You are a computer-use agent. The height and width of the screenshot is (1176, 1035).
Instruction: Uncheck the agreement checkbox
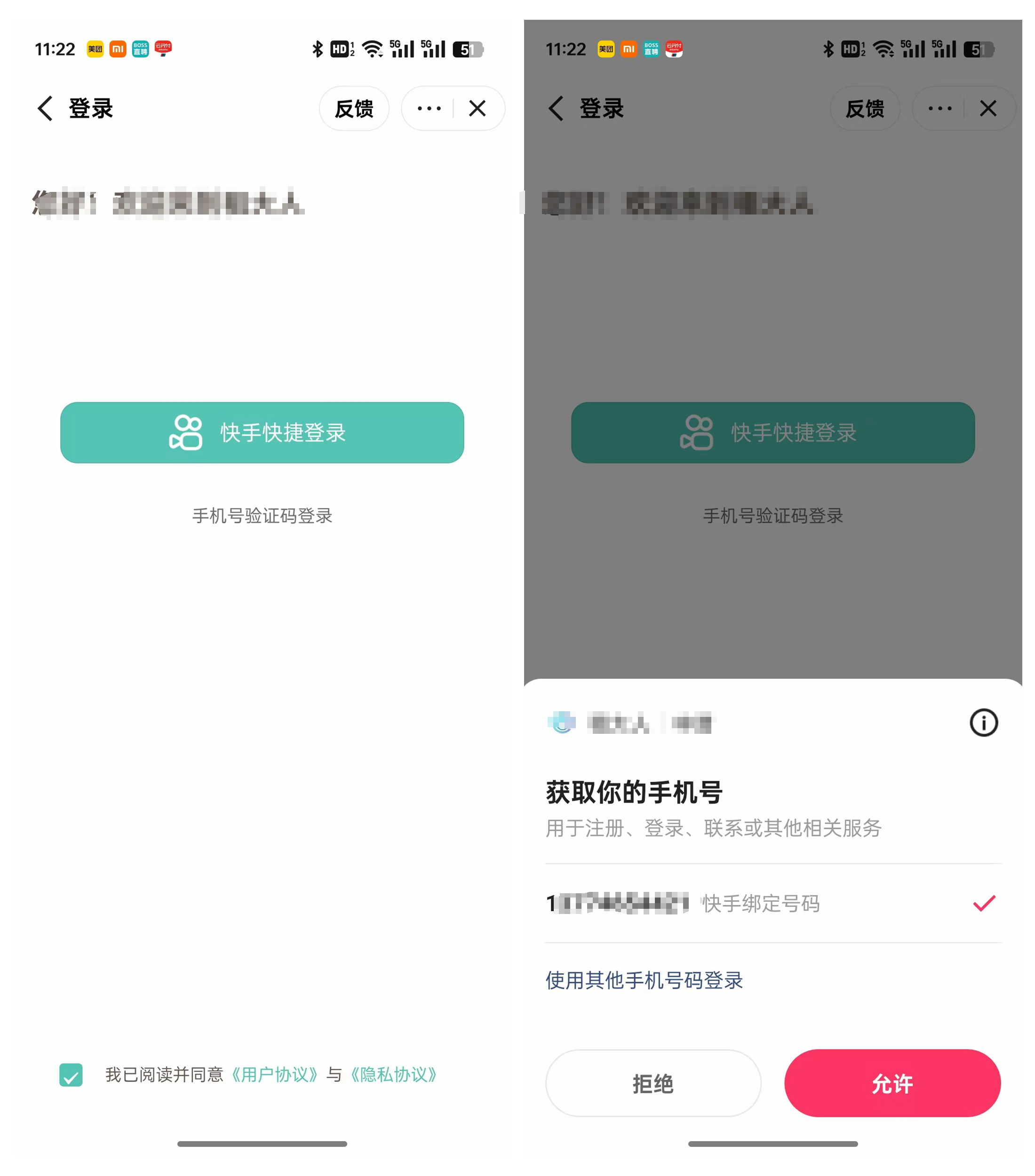72,1074
